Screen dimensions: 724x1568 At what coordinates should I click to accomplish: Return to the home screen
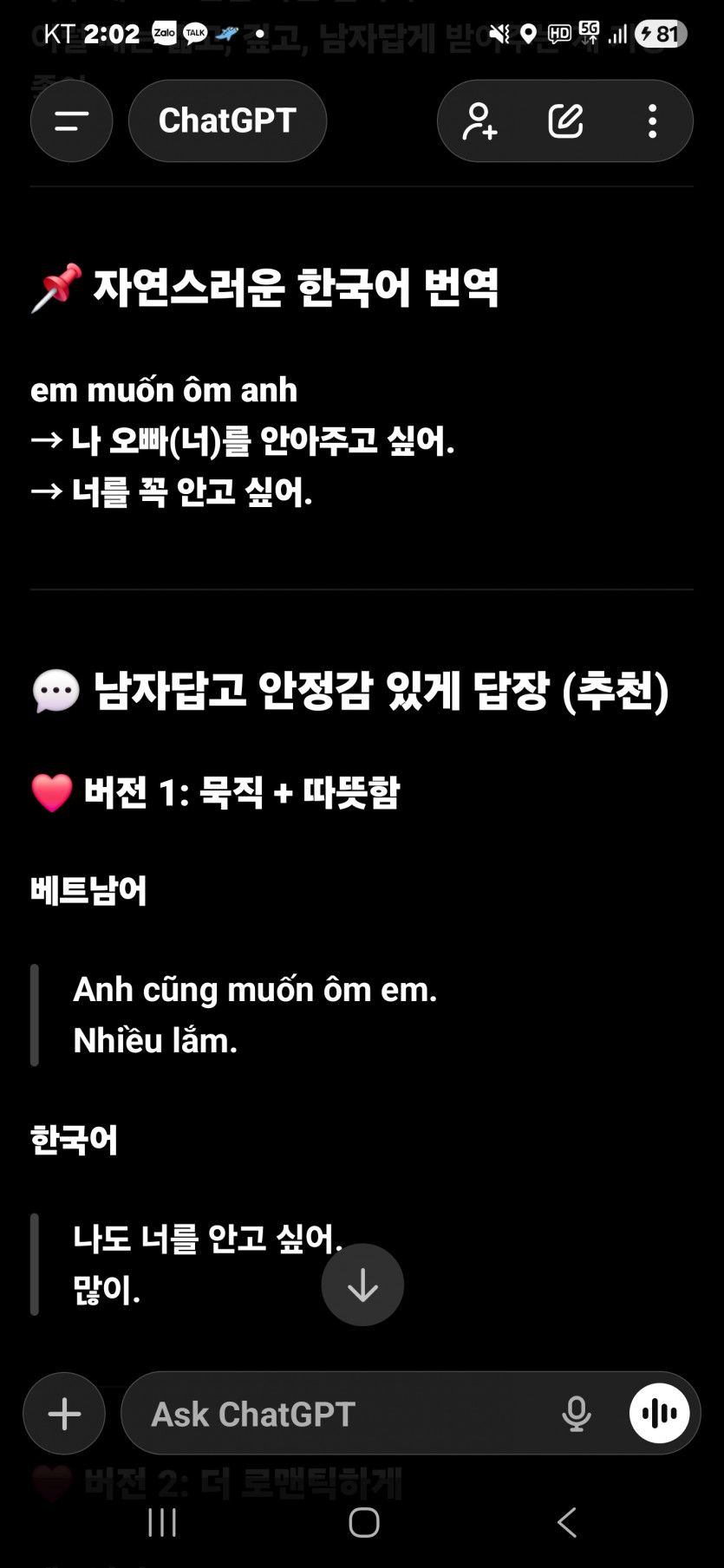pyautogui.click(x=363, y=1522)
